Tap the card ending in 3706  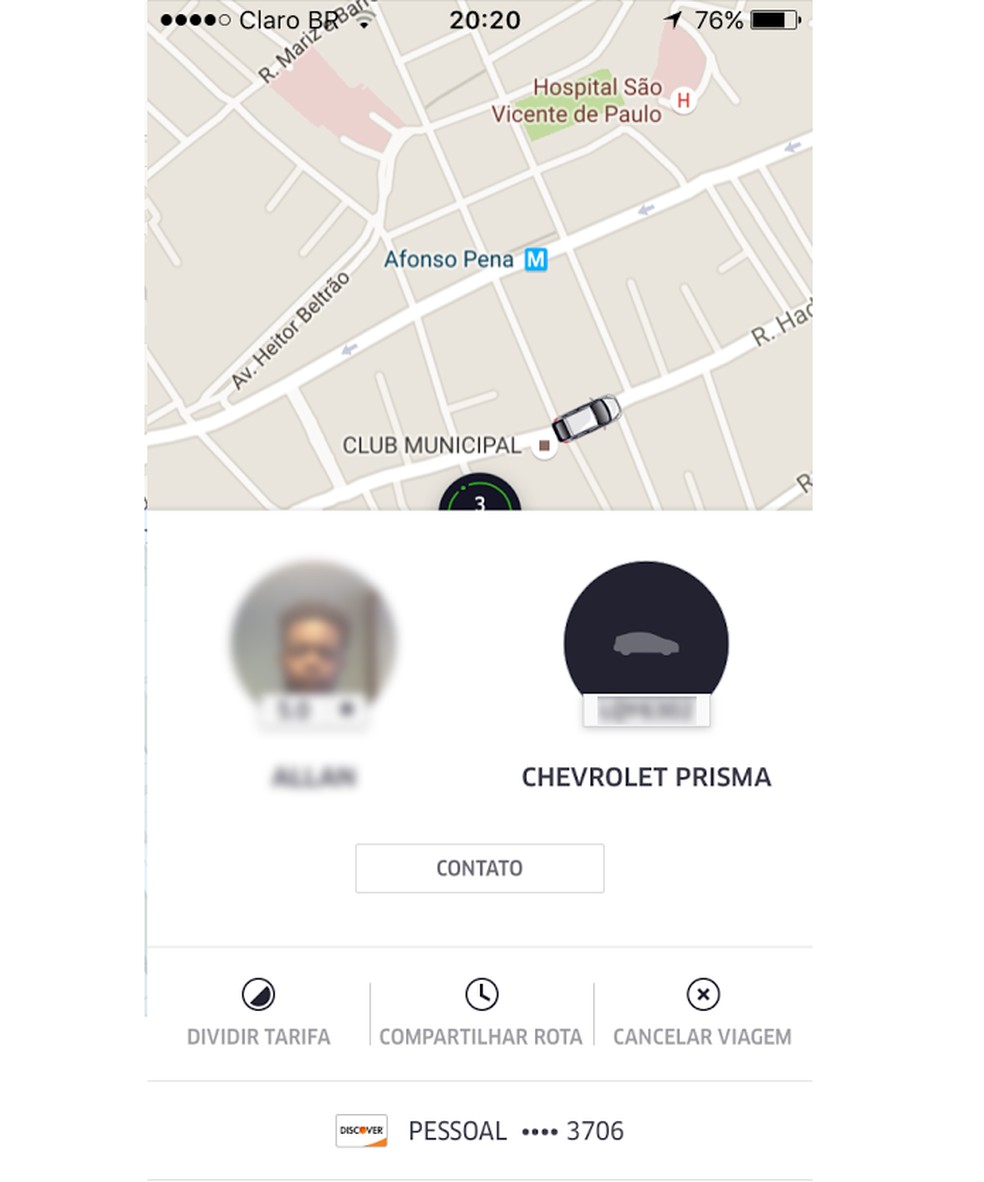tap(594, 1131)
